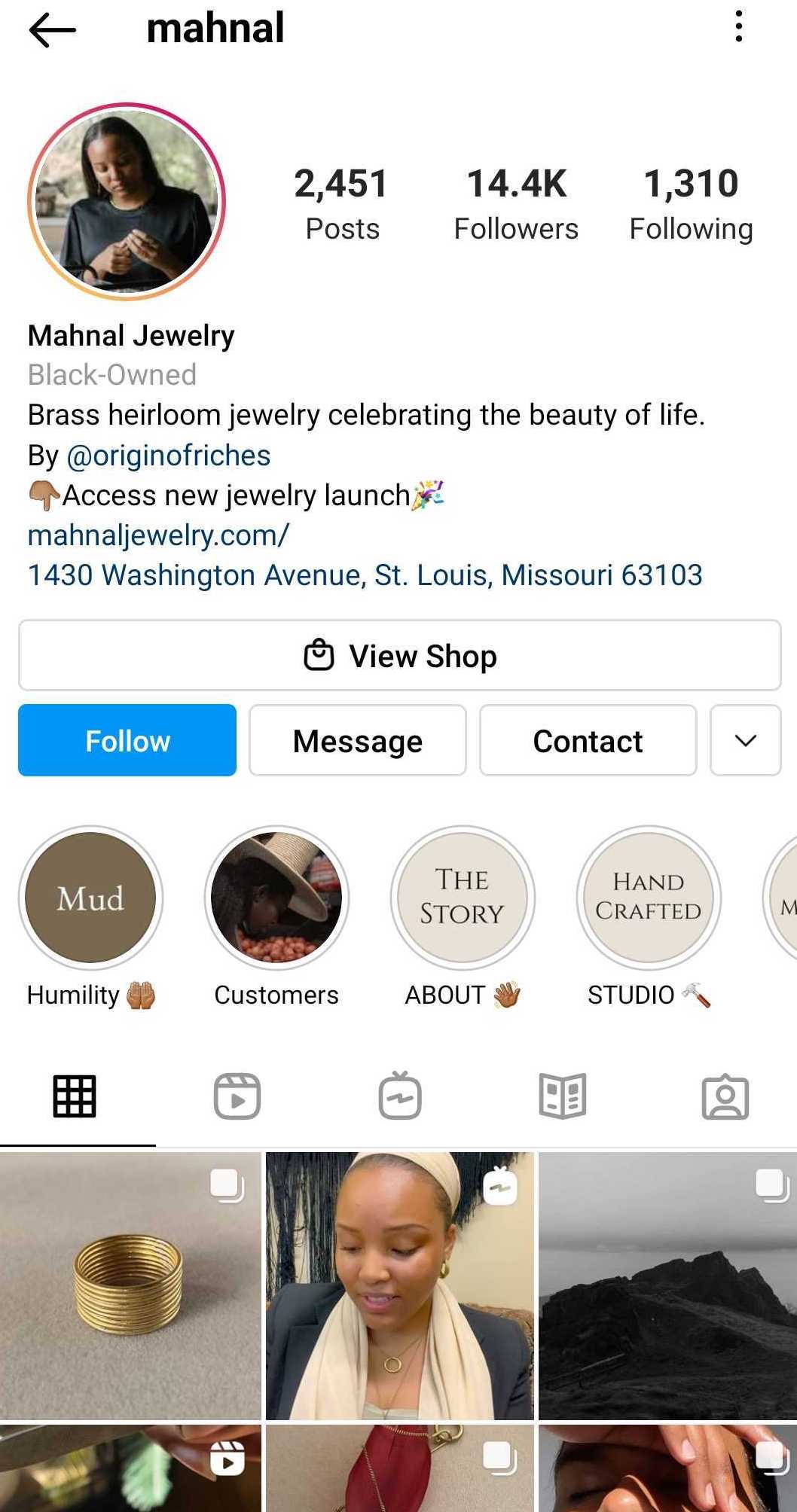The height and width of the screenshot is (1512, 797).
Task: Open the ABOUT story highlight
Action: [463, 898]
